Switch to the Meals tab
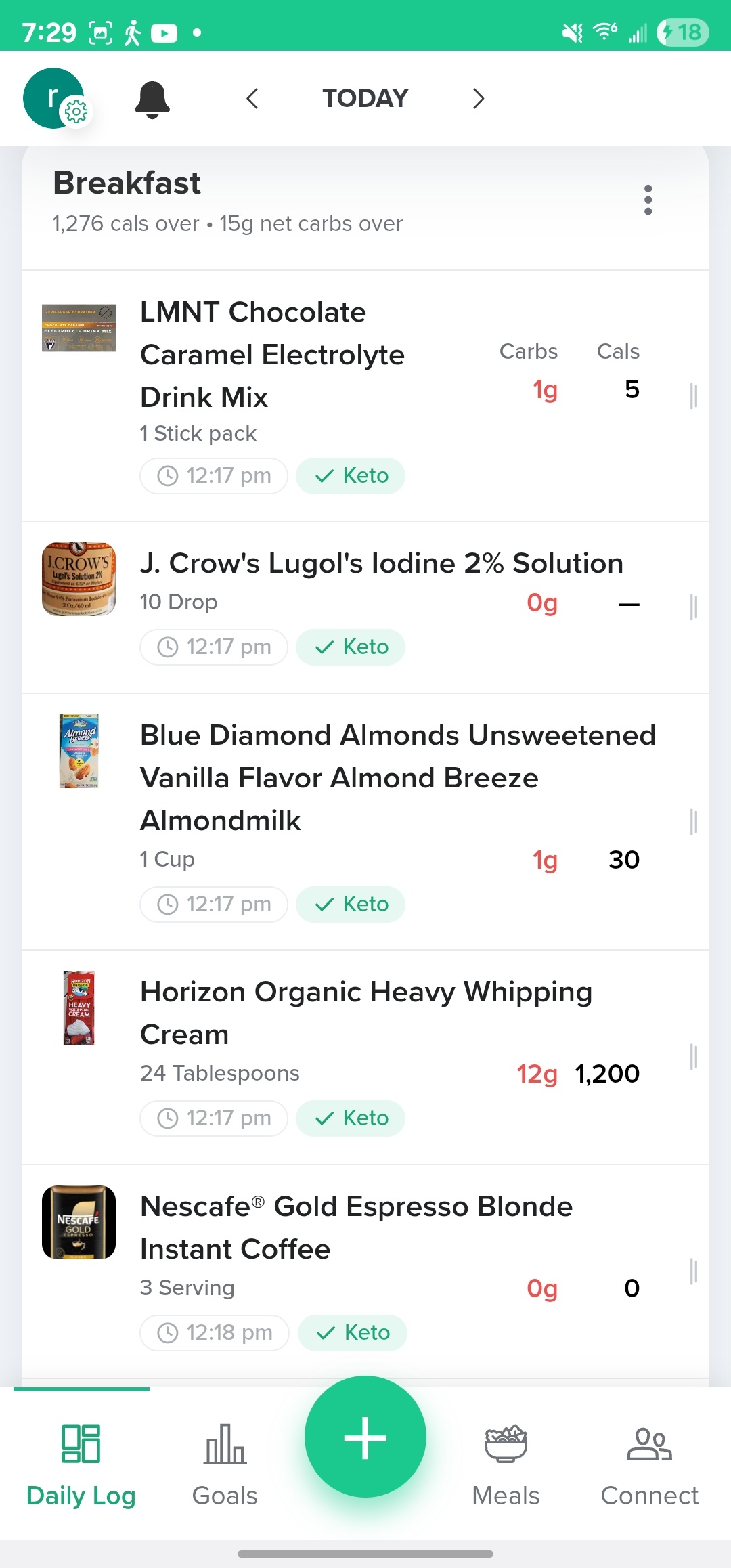The height and width of the screenshot is (1568, 731). click(x=506, y=1465)
